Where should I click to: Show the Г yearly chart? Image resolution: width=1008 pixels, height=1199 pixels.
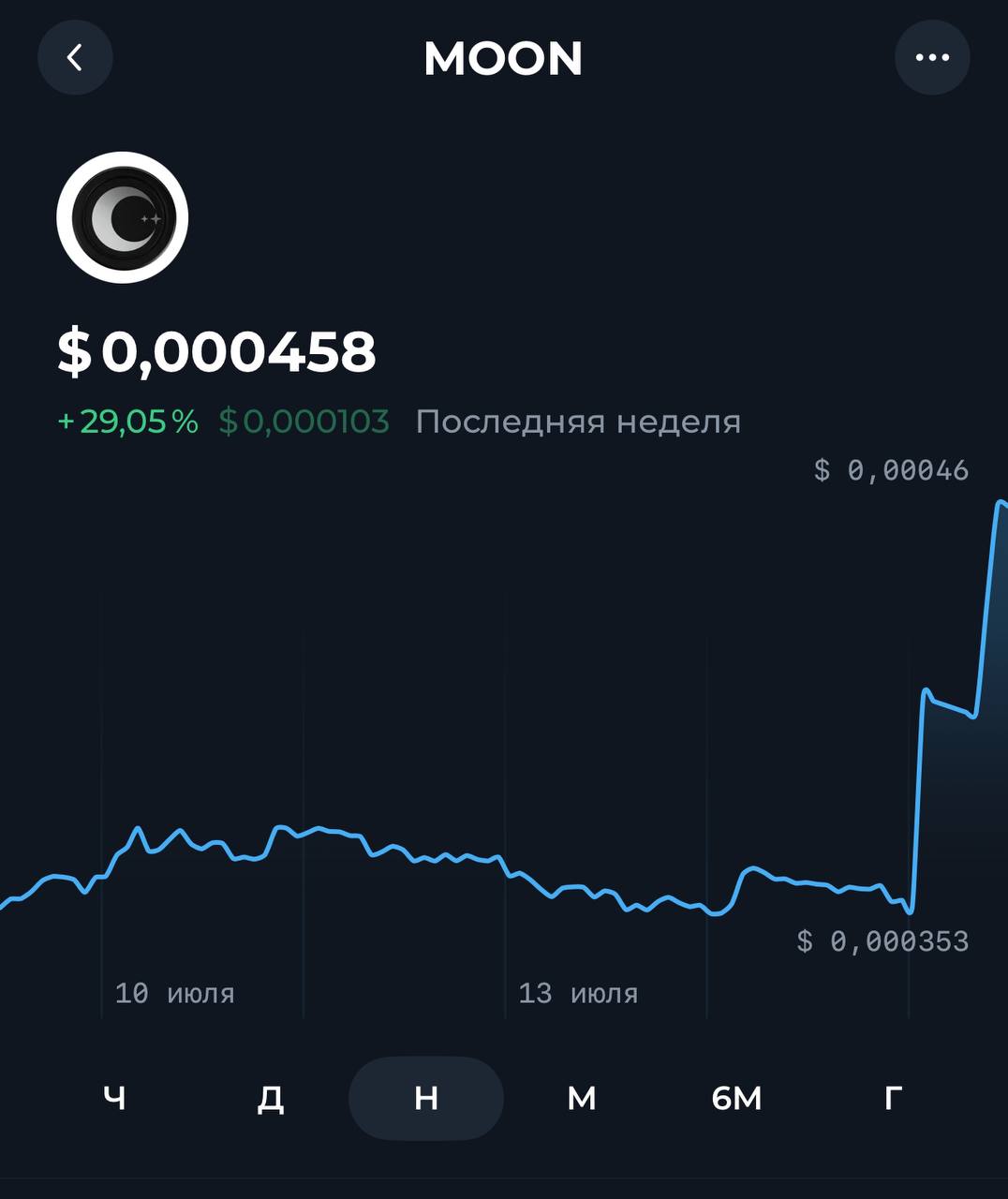[x=894, y=1098]
